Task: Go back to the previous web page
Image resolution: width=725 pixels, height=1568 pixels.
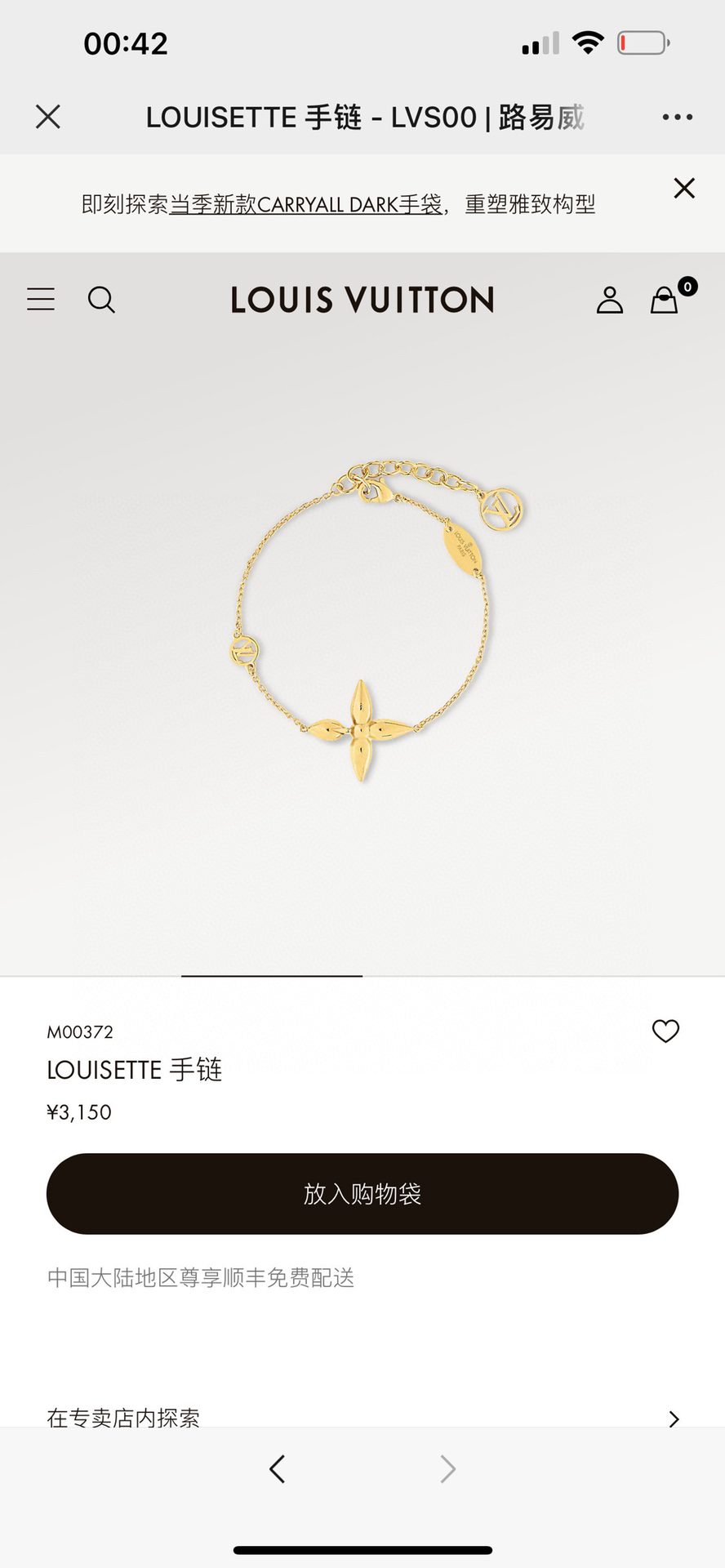Action: (278, 1469)
